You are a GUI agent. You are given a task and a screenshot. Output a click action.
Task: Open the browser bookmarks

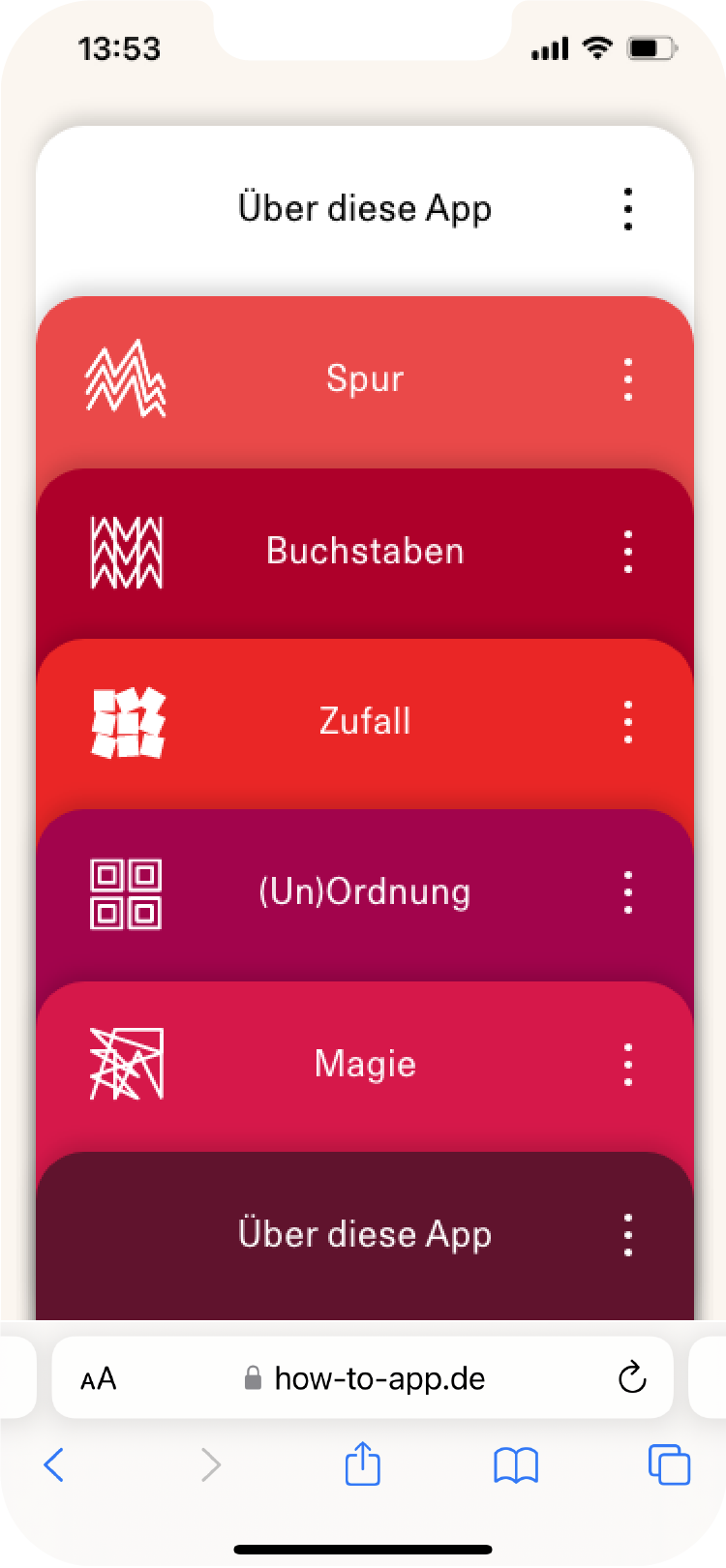click(x=516, y=1464)
